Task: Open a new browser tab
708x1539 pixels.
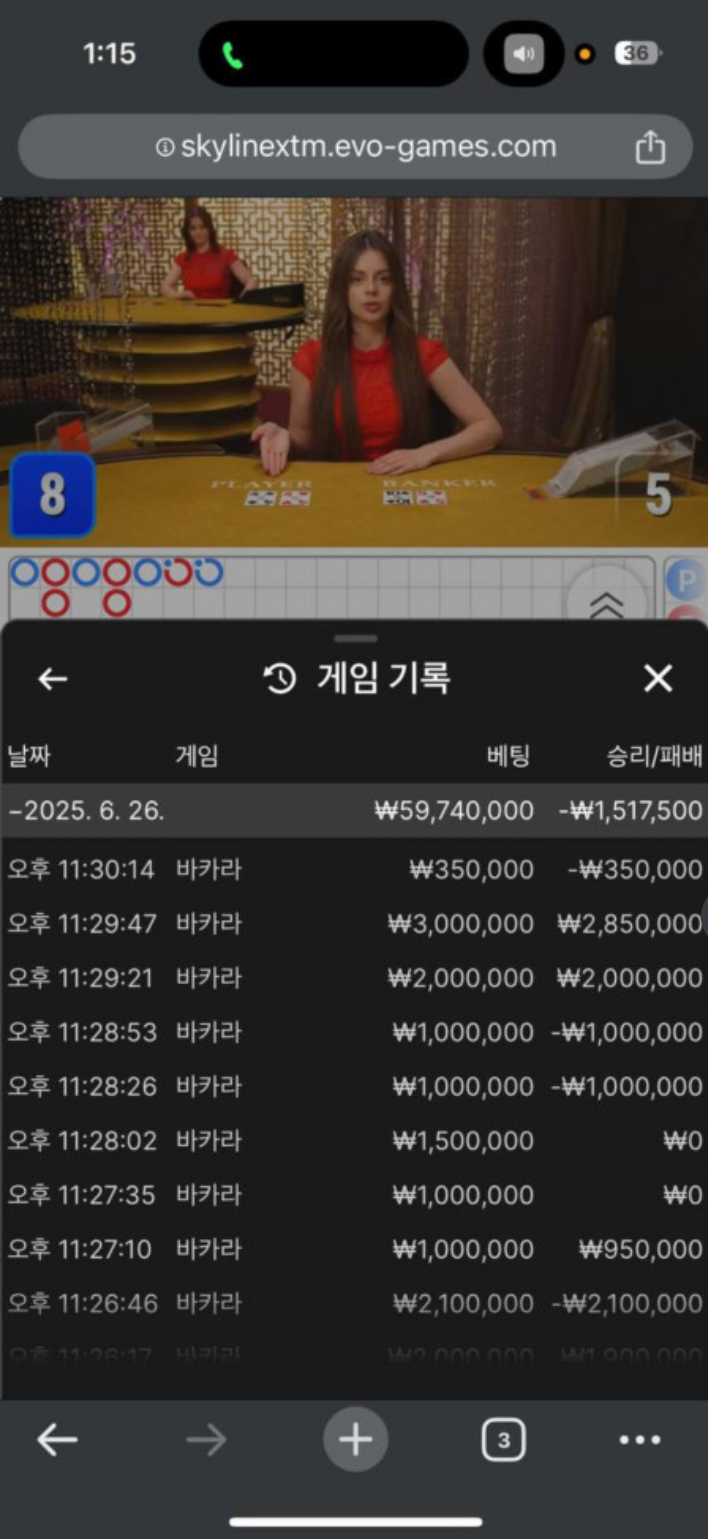Action: [355, 1440]
